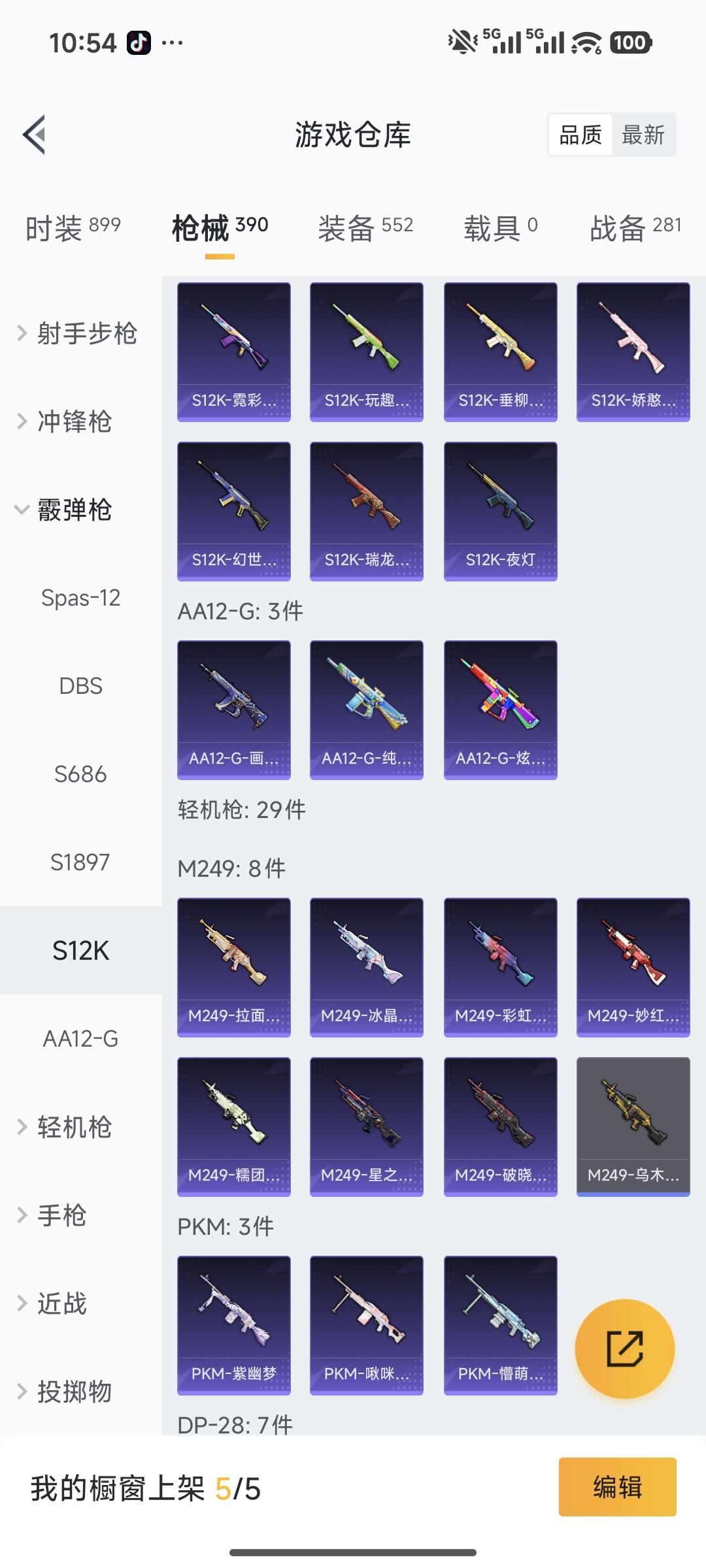Select AA12-G in the sidebar
The image size is (706, 1568).
coord(80,1039)
